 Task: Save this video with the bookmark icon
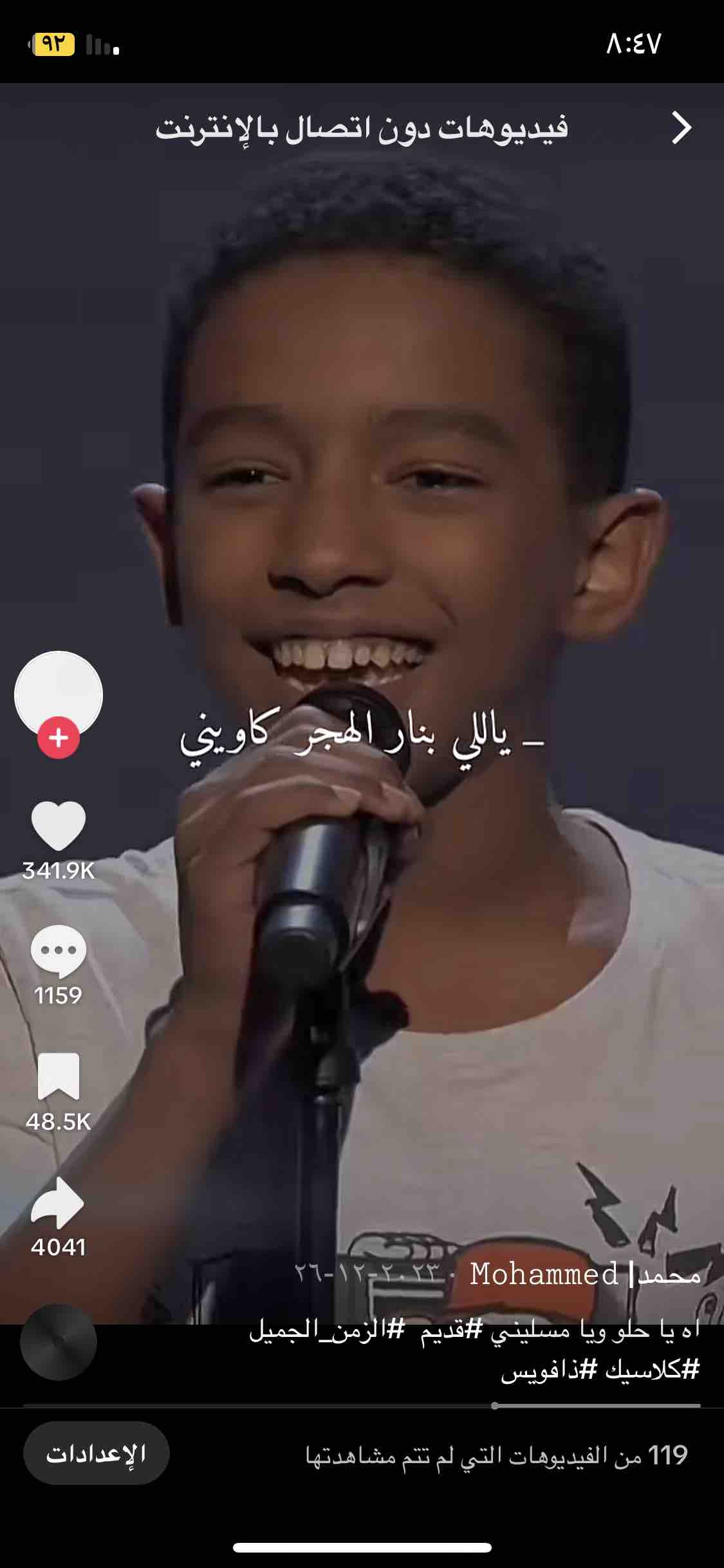tap(59, 1077)
